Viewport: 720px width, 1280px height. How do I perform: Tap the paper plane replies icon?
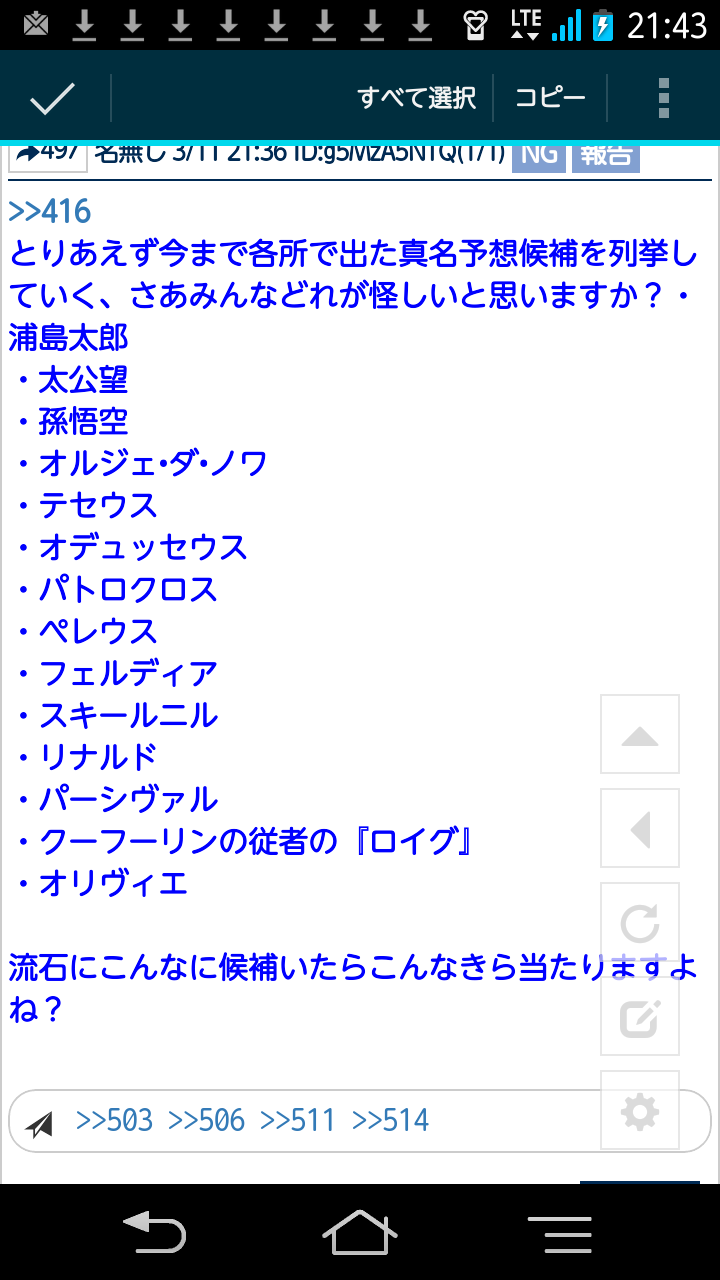[x=40, y=1123]
